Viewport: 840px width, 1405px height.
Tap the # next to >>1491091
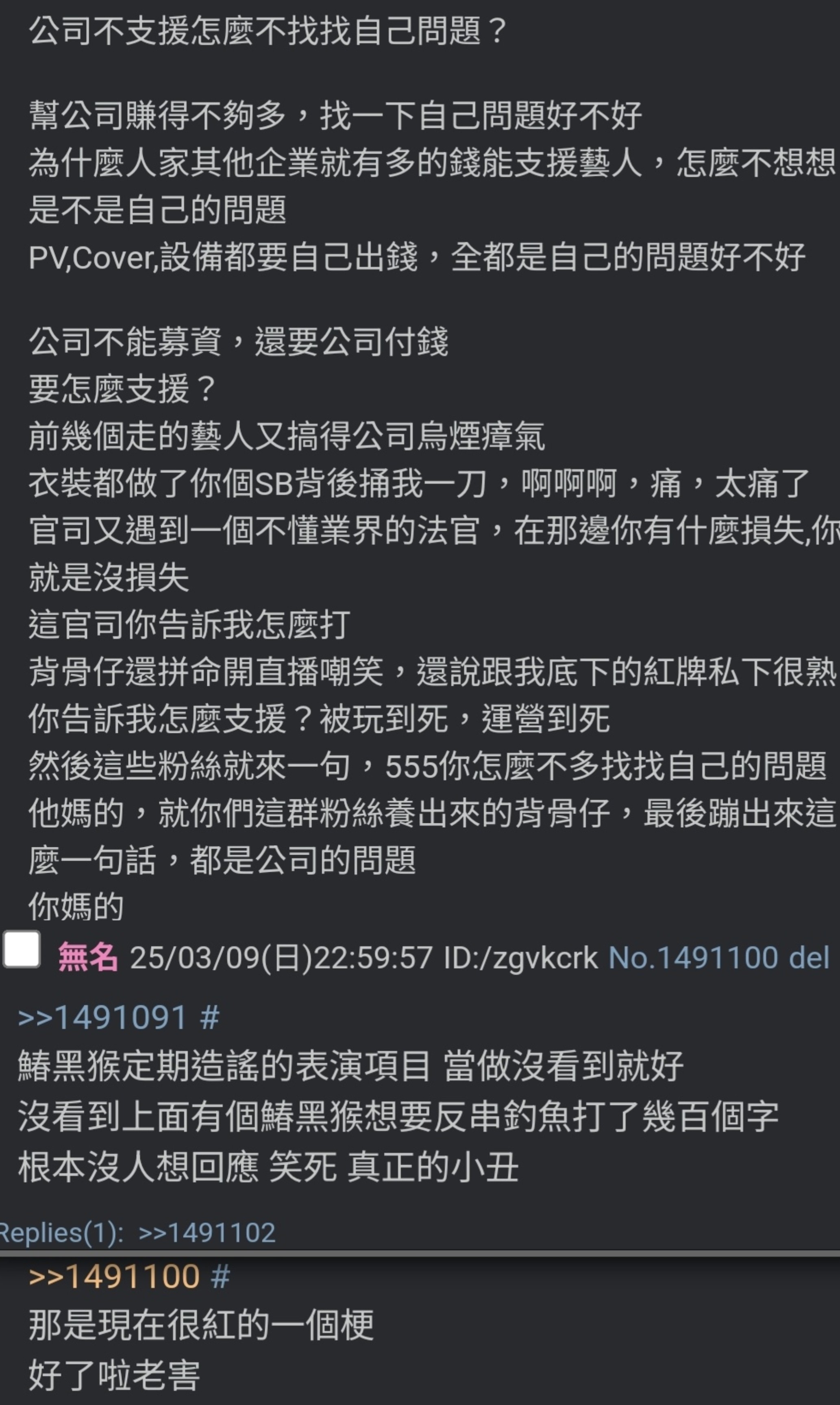[209, 1018]
